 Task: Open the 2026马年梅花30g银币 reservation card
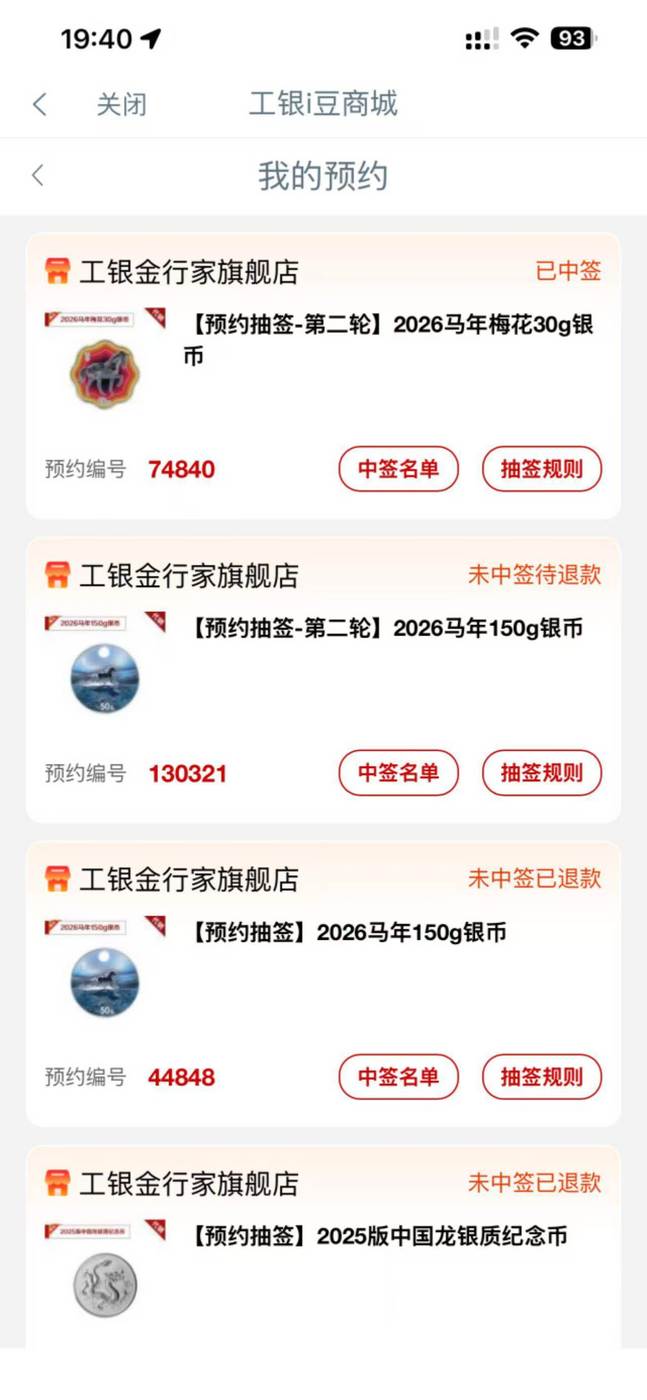point(388,340)
